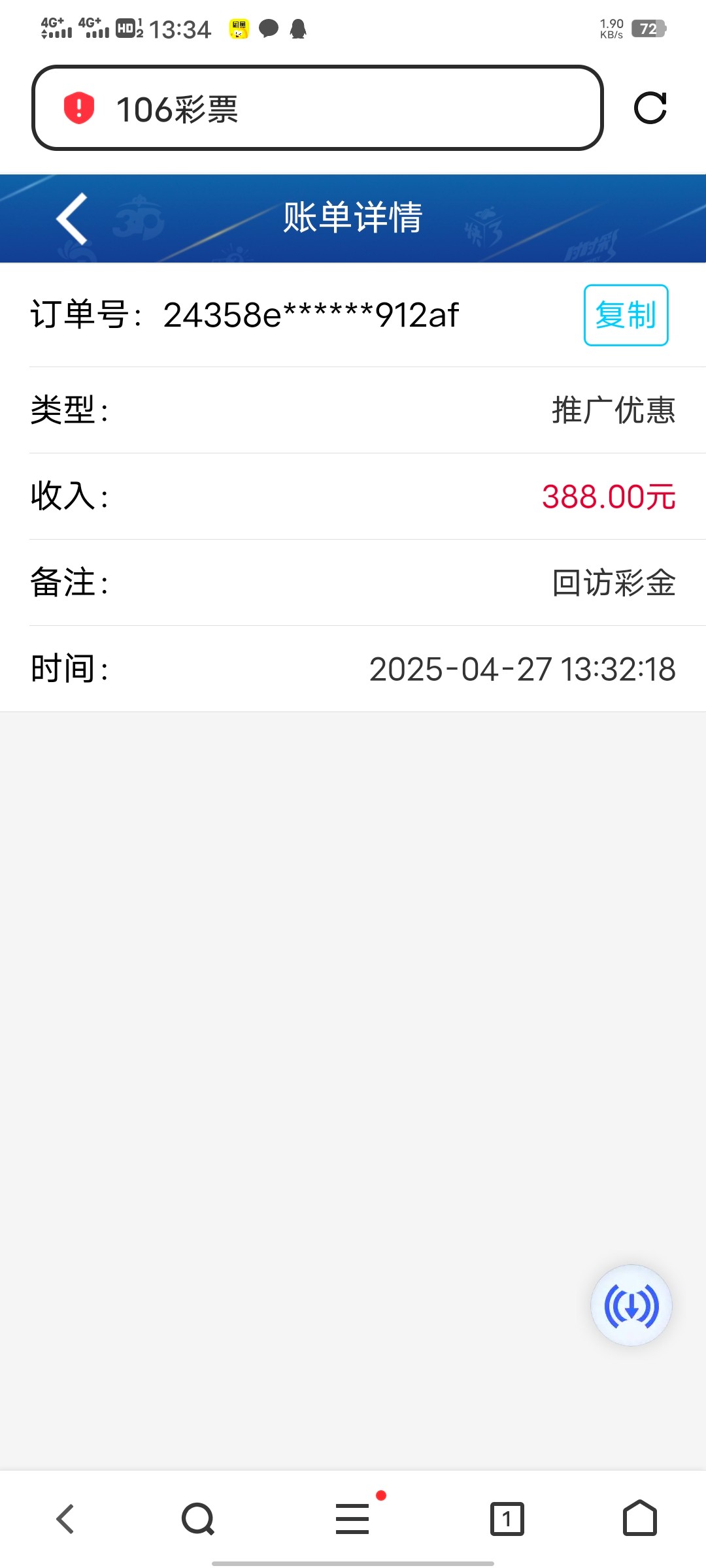Go to the browser home page
This screenshot has height=1568, width=706.
(x=639, y=1518)
